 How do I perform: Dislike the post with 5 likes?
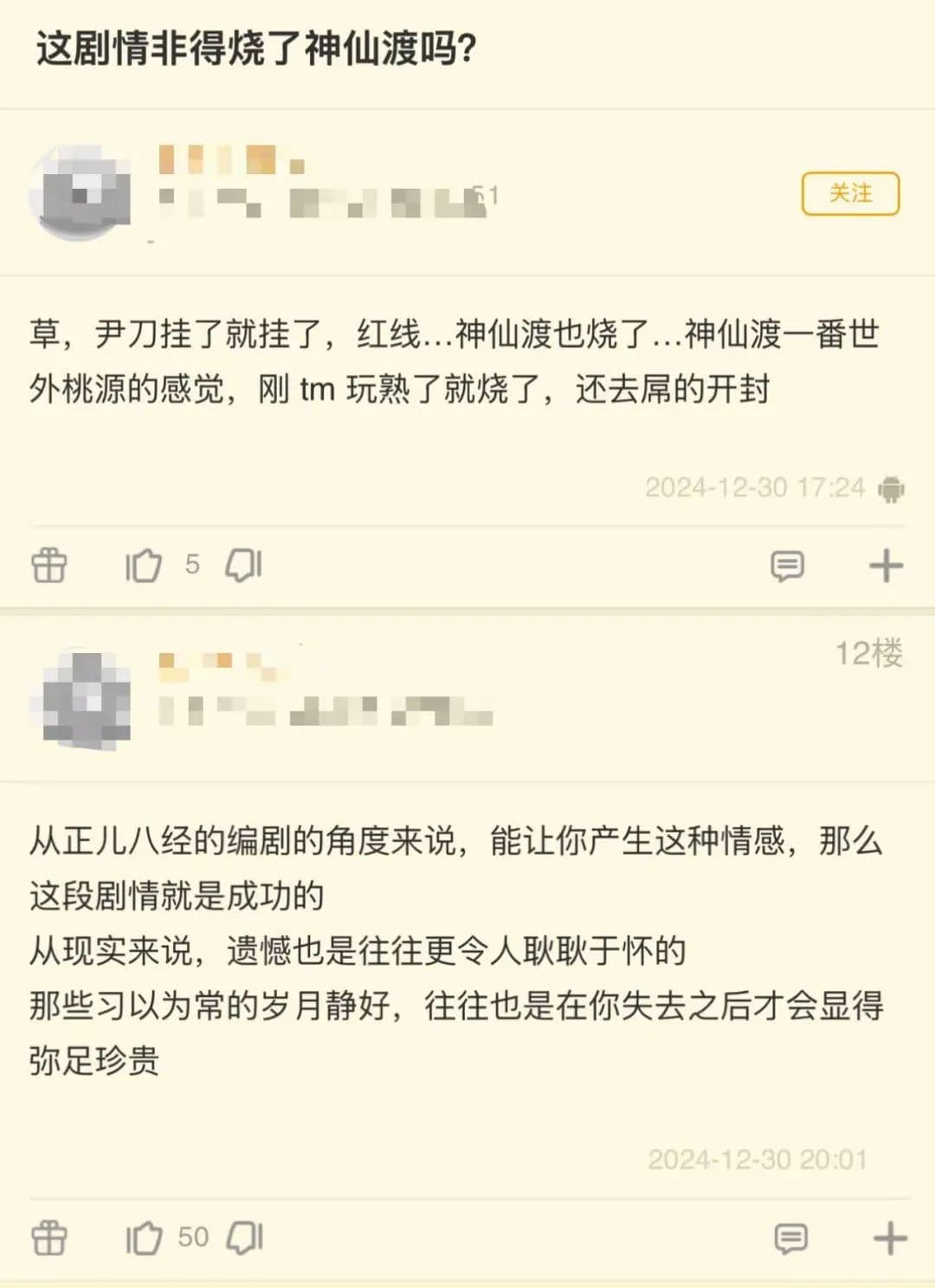[244, 566]
